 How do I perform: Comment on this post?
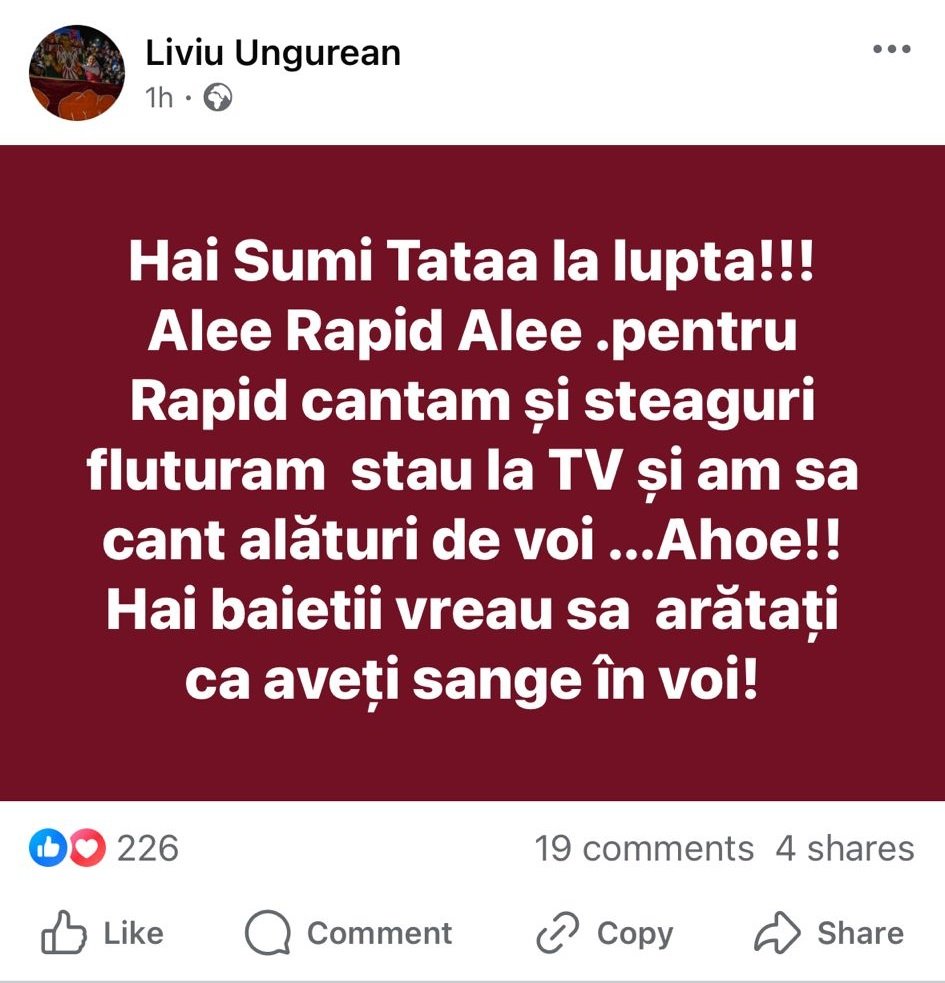pyautogui.click(x=349, y=933)
